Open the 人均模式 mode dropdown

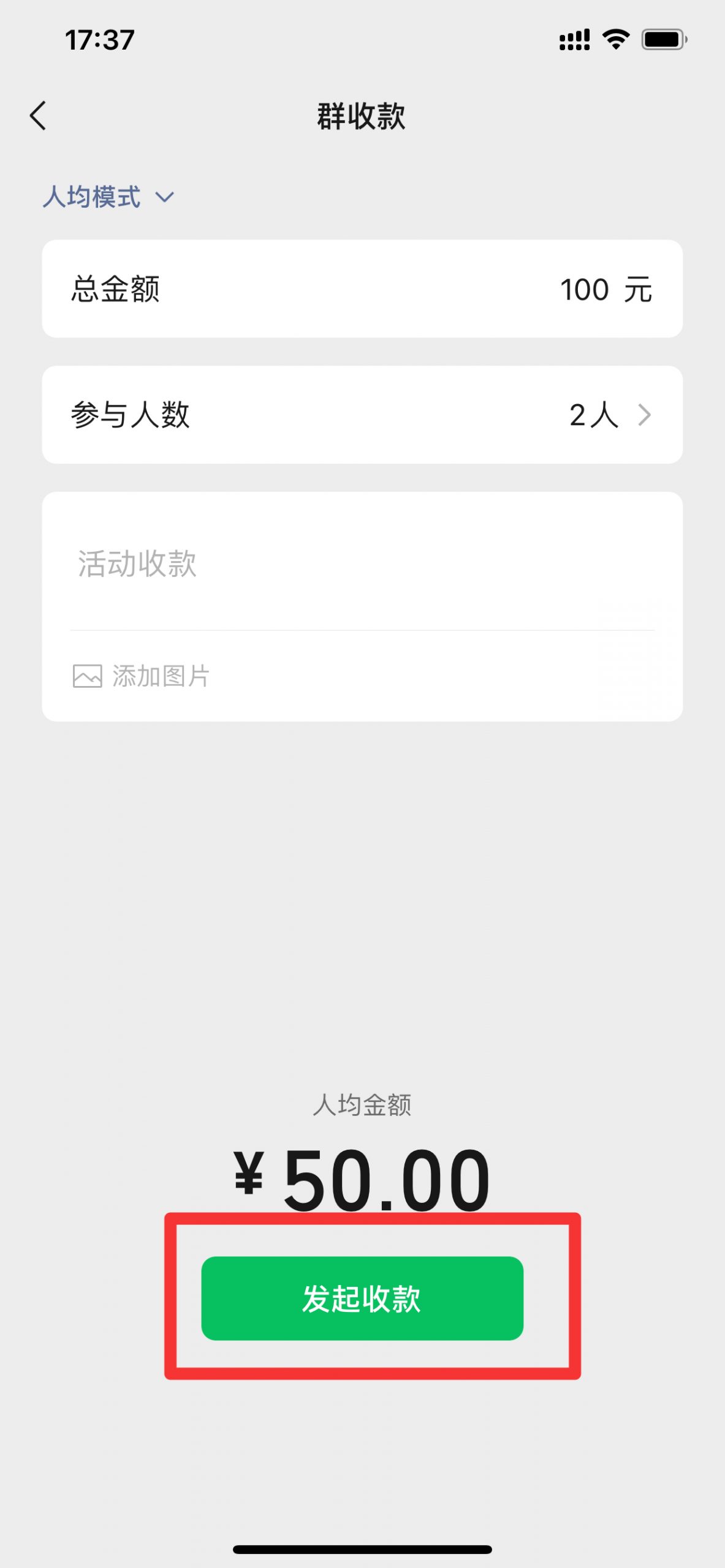point(108,197)
